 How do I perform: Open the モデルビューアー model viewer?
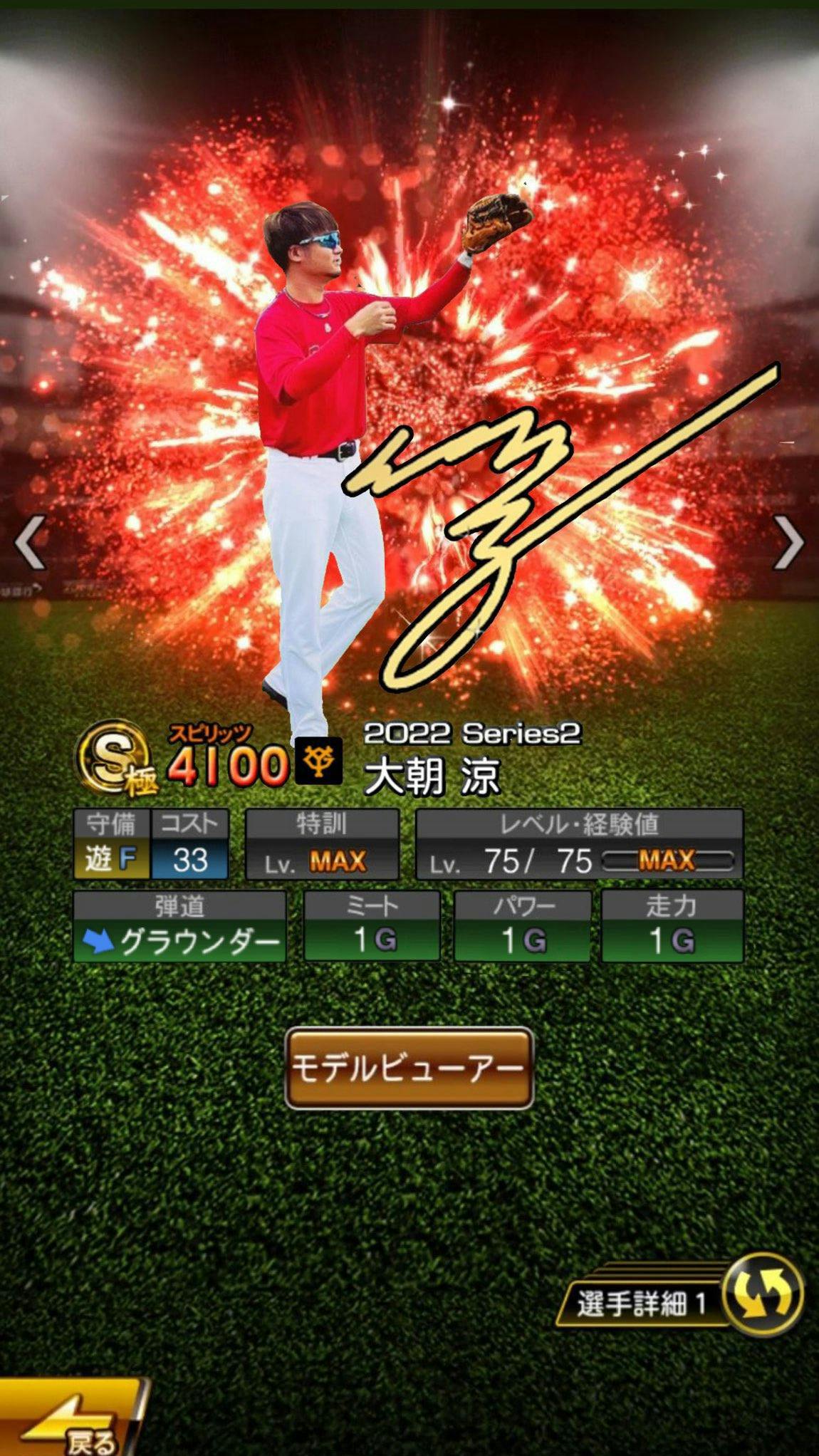point(409,1068)
